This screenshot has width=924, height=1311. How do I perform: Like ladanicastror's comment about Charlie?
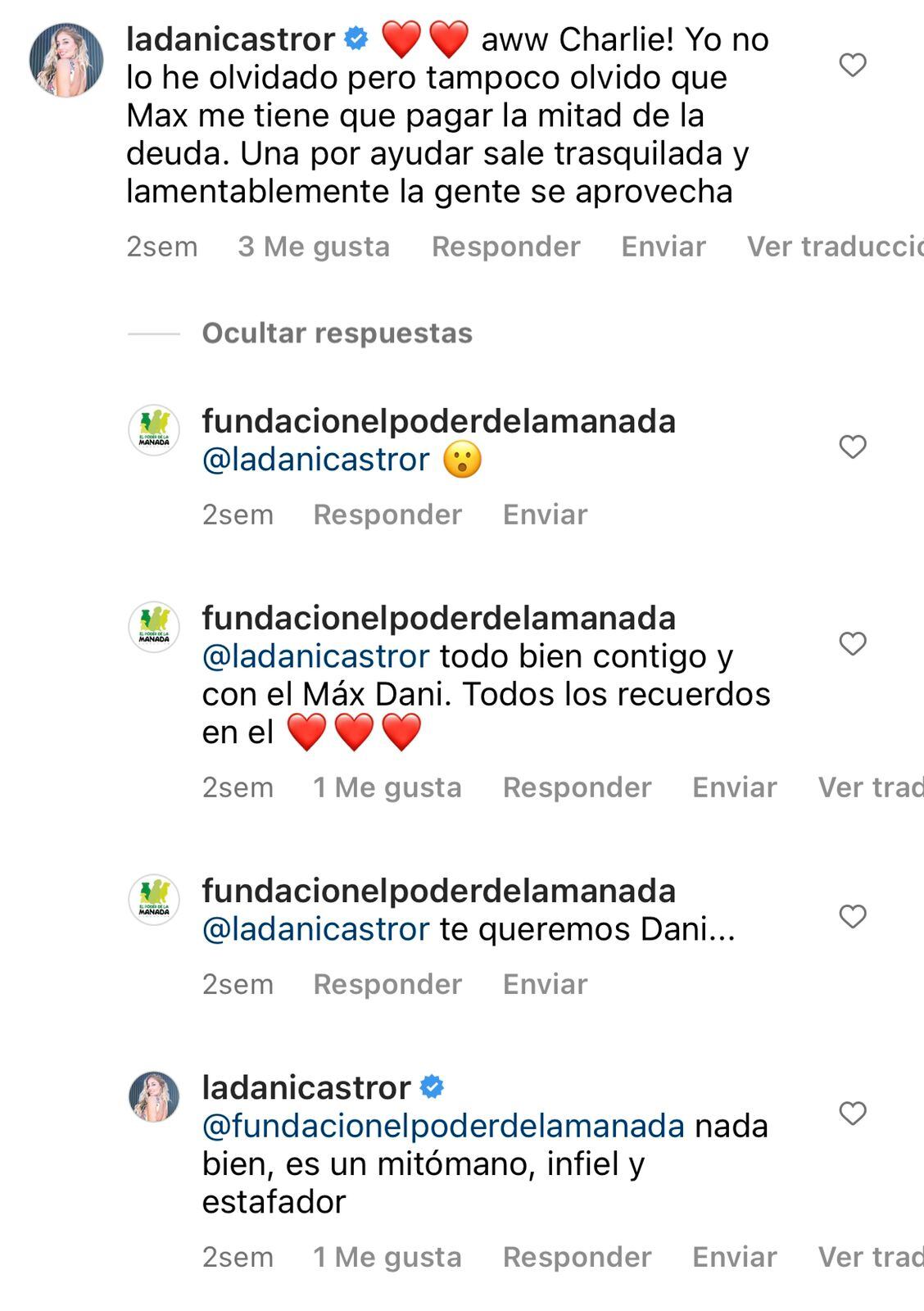click(853, 65)
